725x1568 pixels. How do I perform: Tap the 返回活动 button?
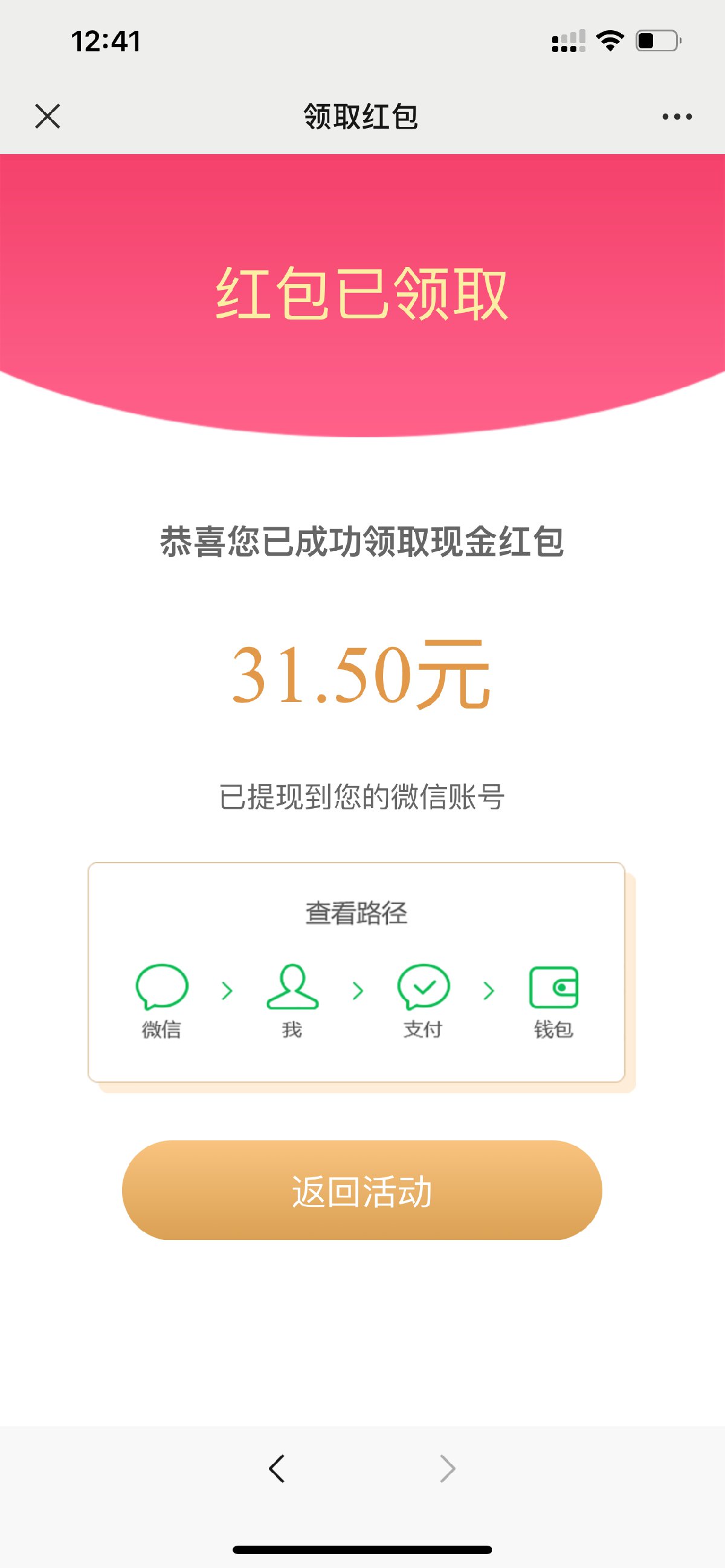pyautogui.click(x=362, y=1190)
